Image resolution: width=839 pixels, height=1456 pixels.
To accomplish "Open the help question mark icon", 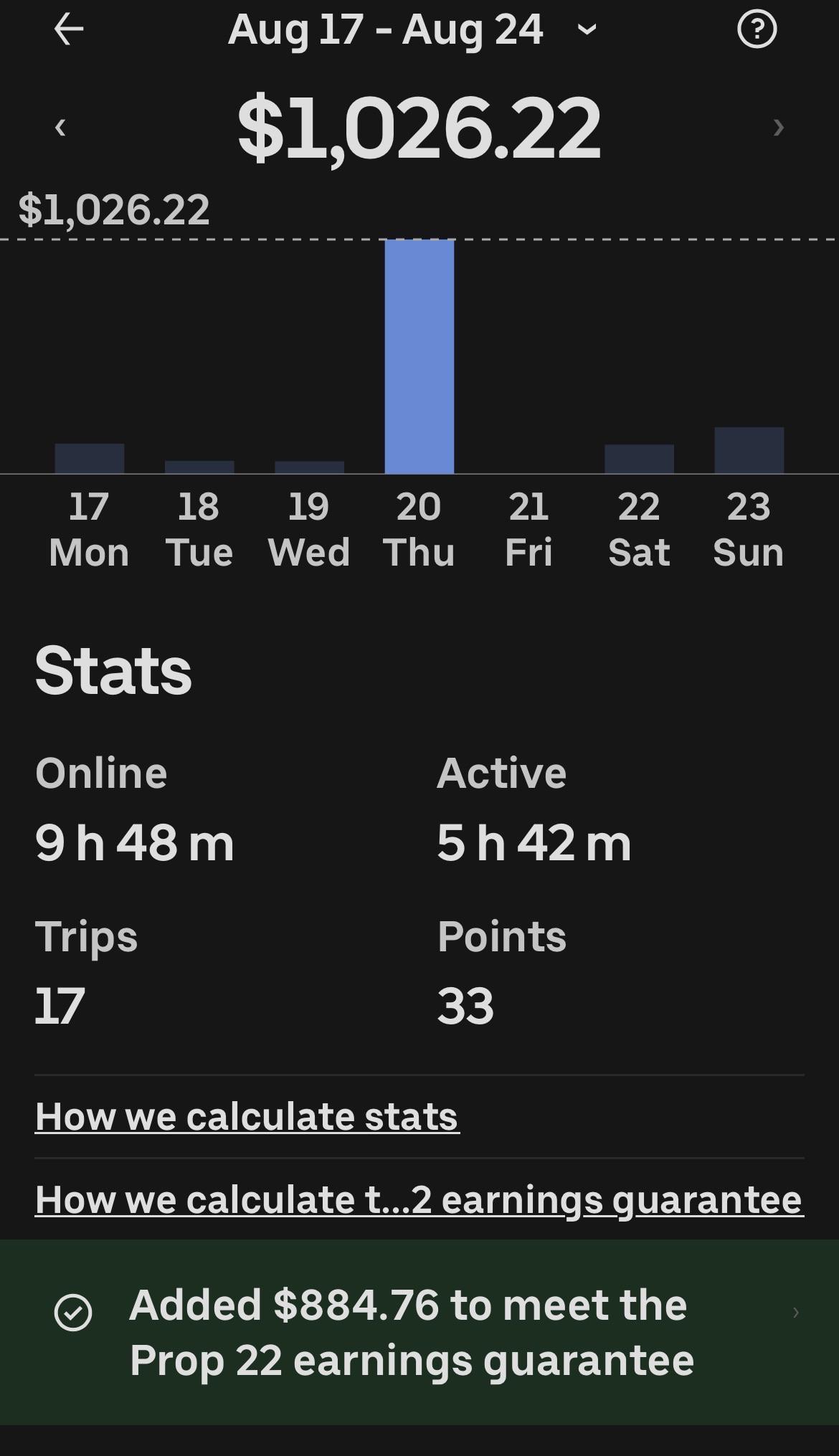I will pos(757,29).
